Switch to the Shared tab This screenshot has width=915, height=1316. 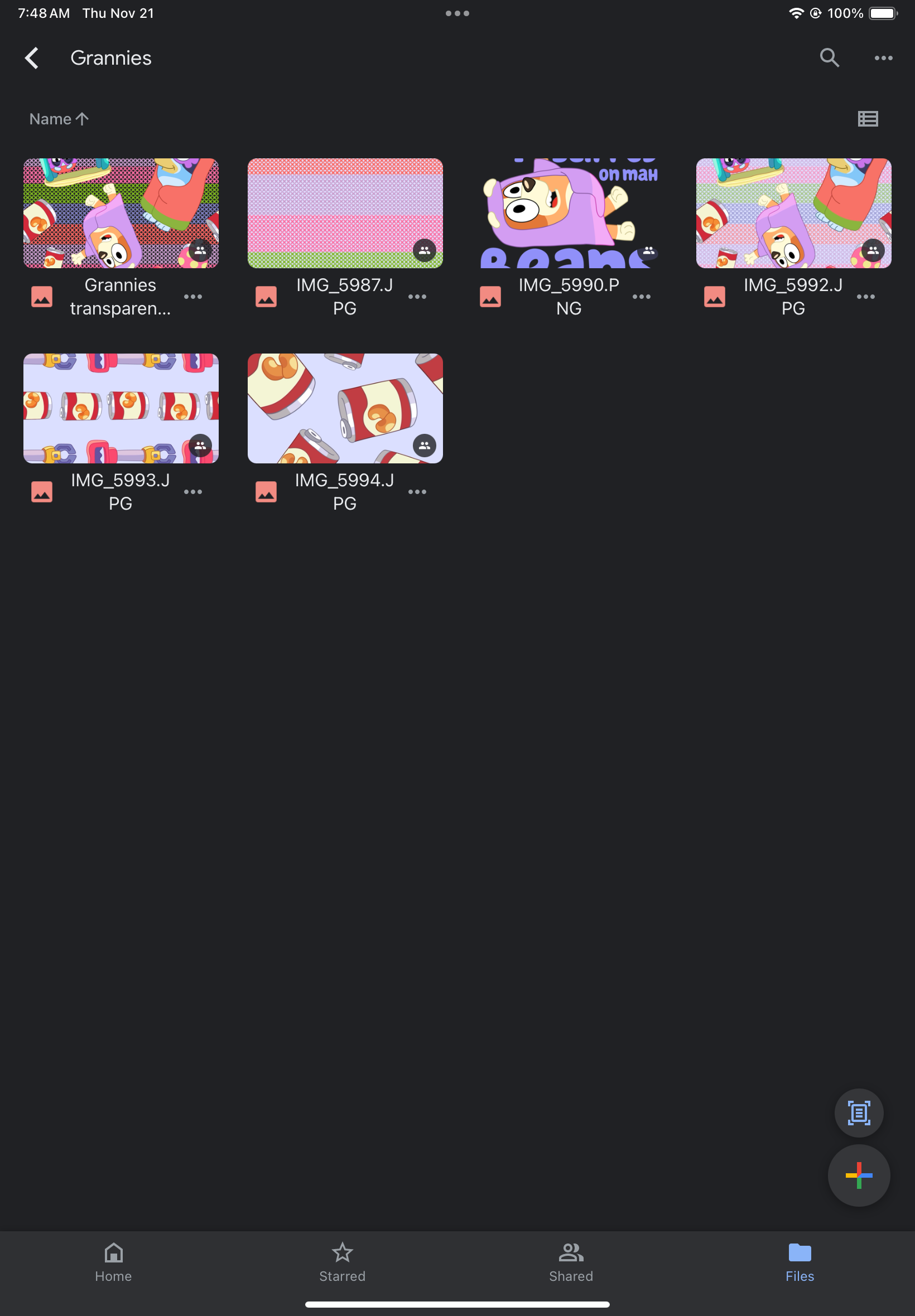point(571,1261)
